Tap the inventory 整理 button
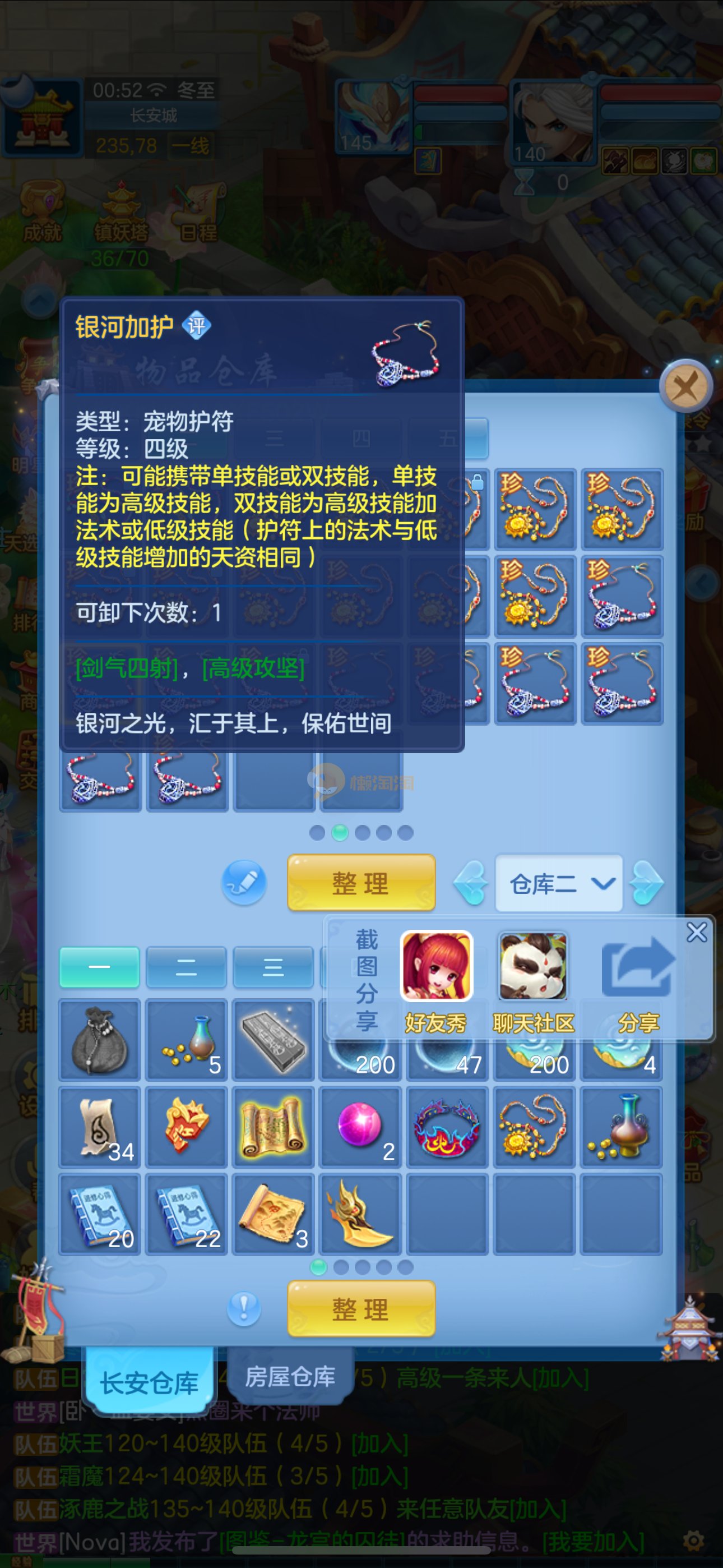Screen dimensions: 723x1568 point(361,1309)
